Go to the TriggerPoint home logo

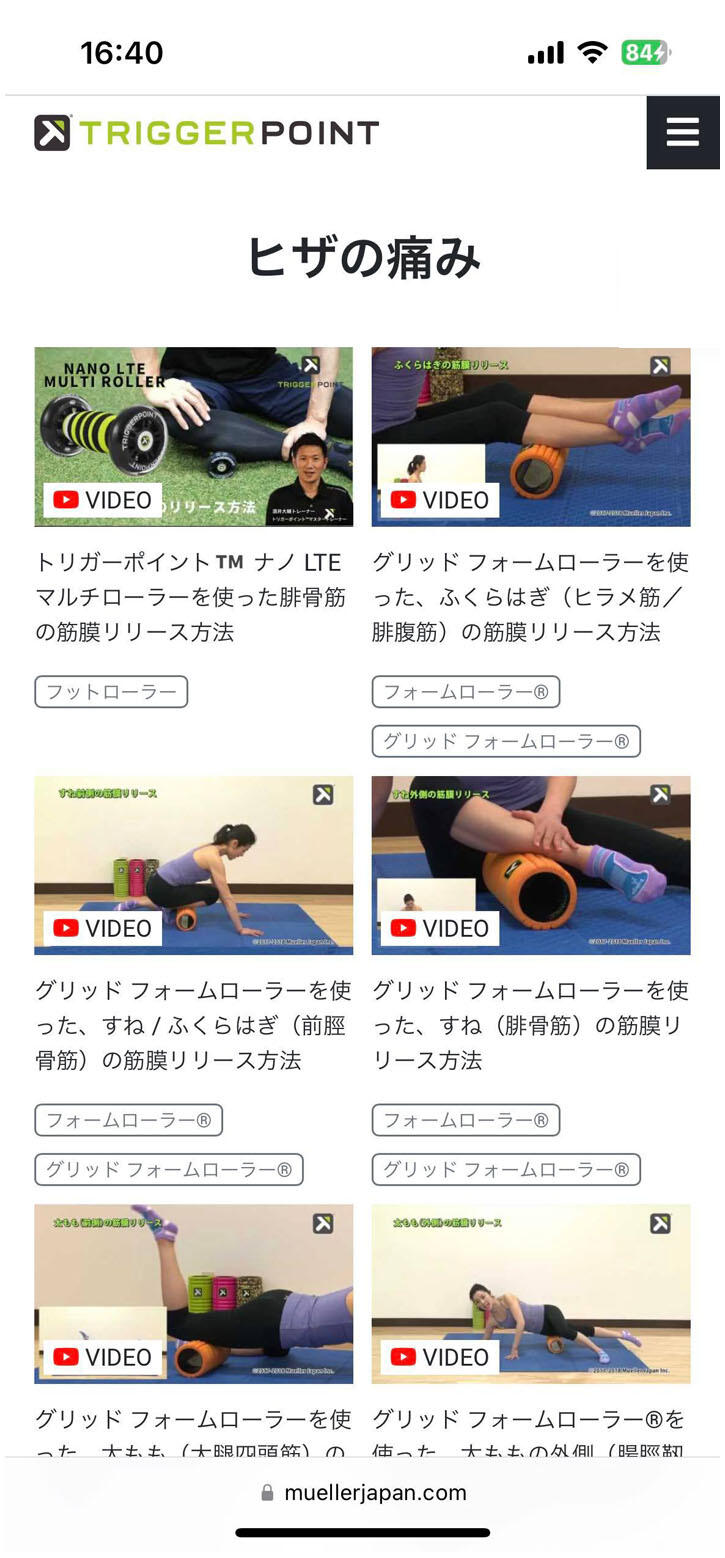(207, 132)
